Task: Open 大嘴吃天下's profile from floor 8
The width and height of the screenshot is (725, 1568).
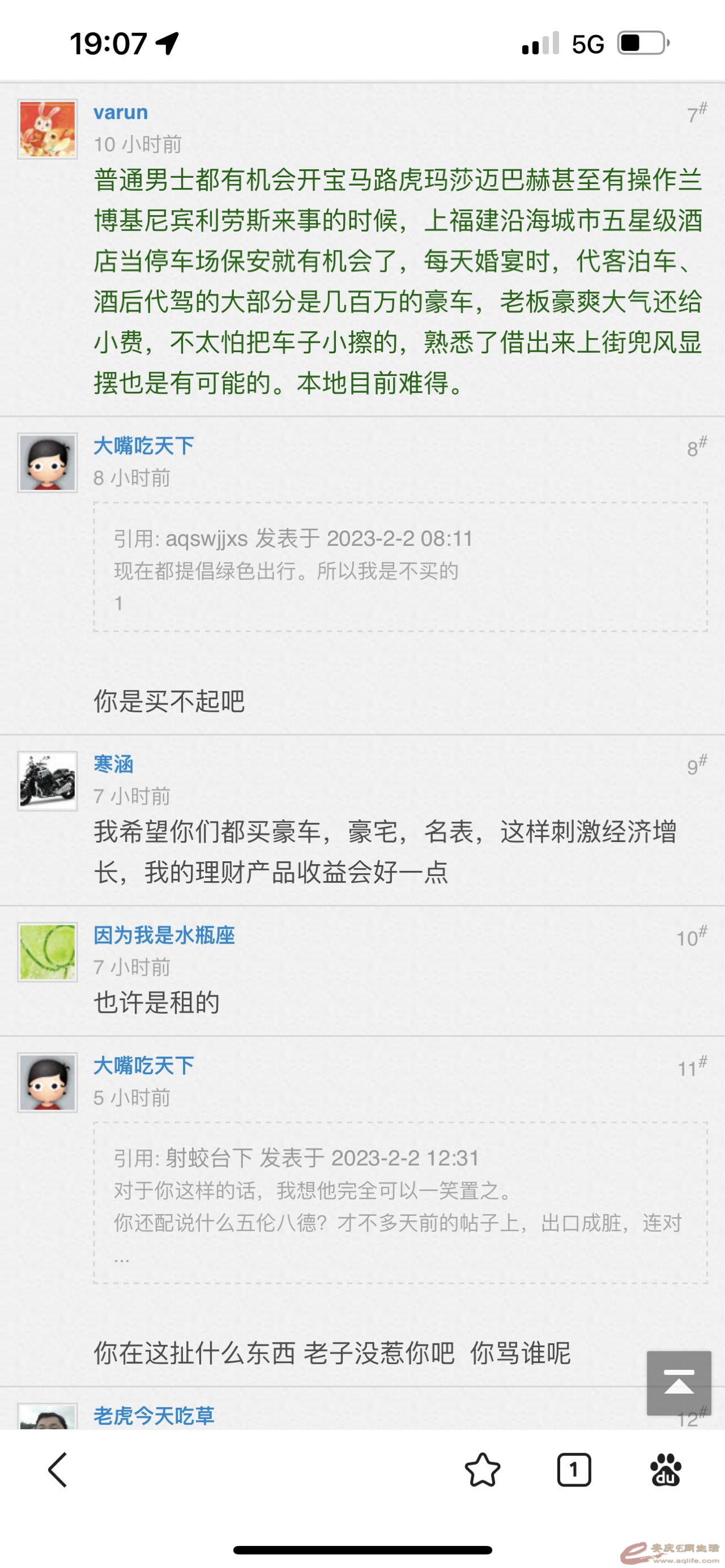Action: coord(144,446)
